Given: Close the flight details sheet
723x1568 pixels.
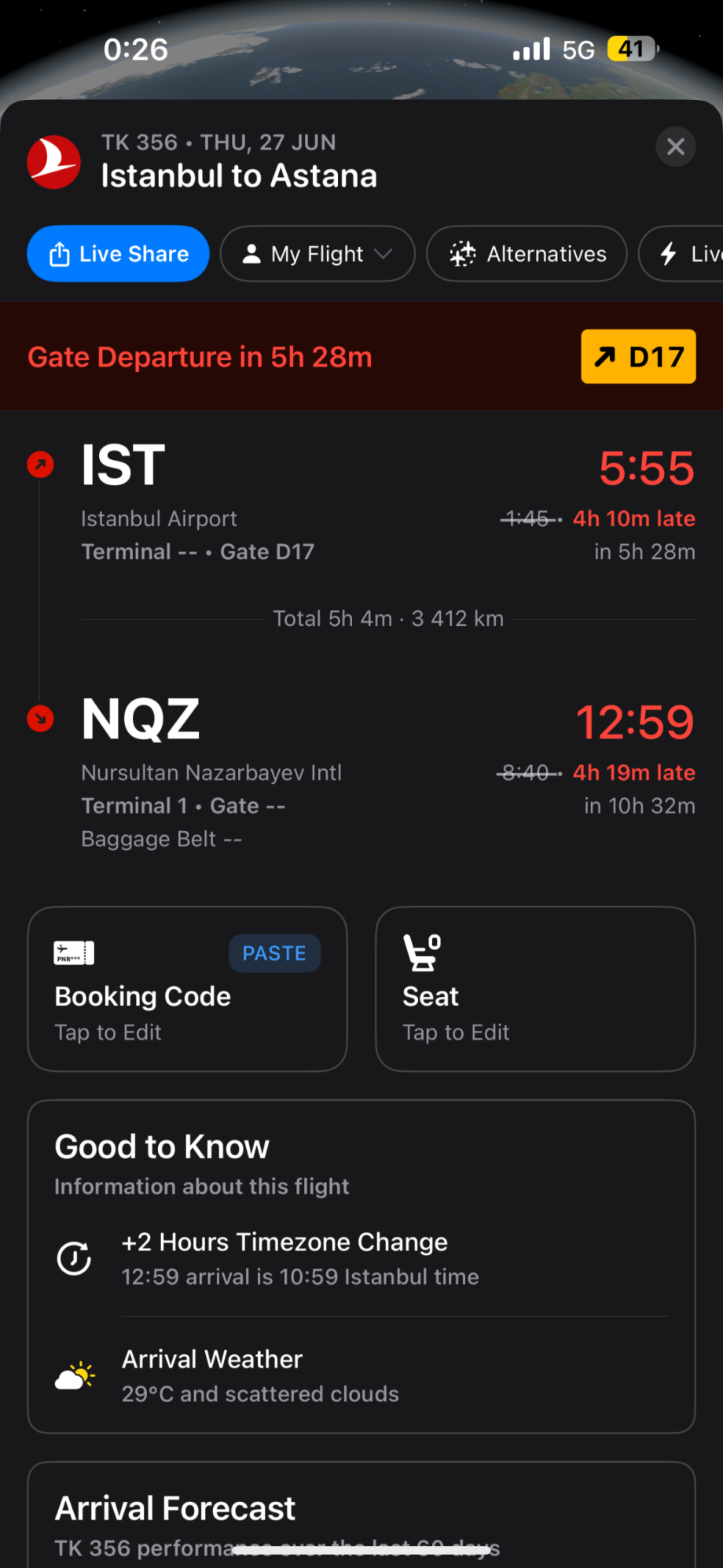Looking at the screenshot, I should (675, 147).
